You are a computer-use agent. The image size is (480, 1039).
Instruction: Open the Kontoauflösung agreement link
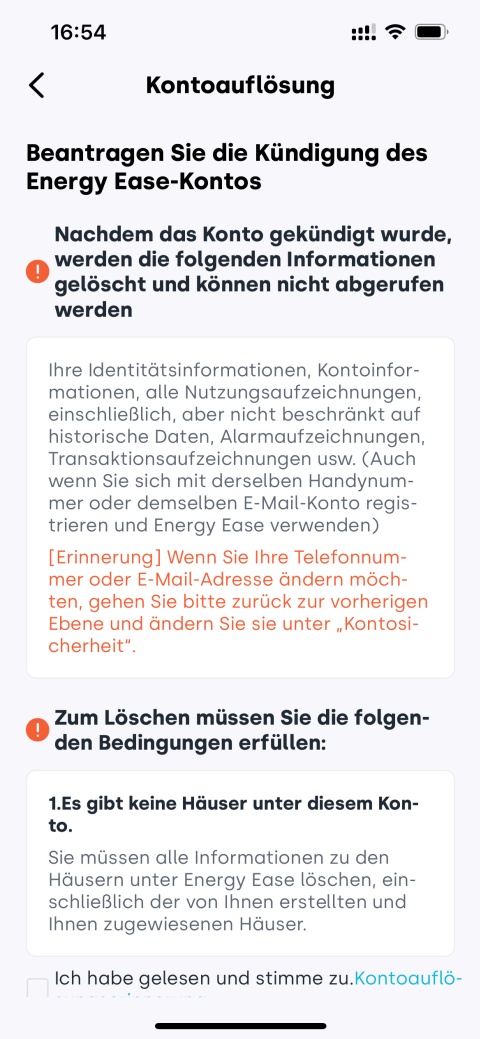[408, 978]
